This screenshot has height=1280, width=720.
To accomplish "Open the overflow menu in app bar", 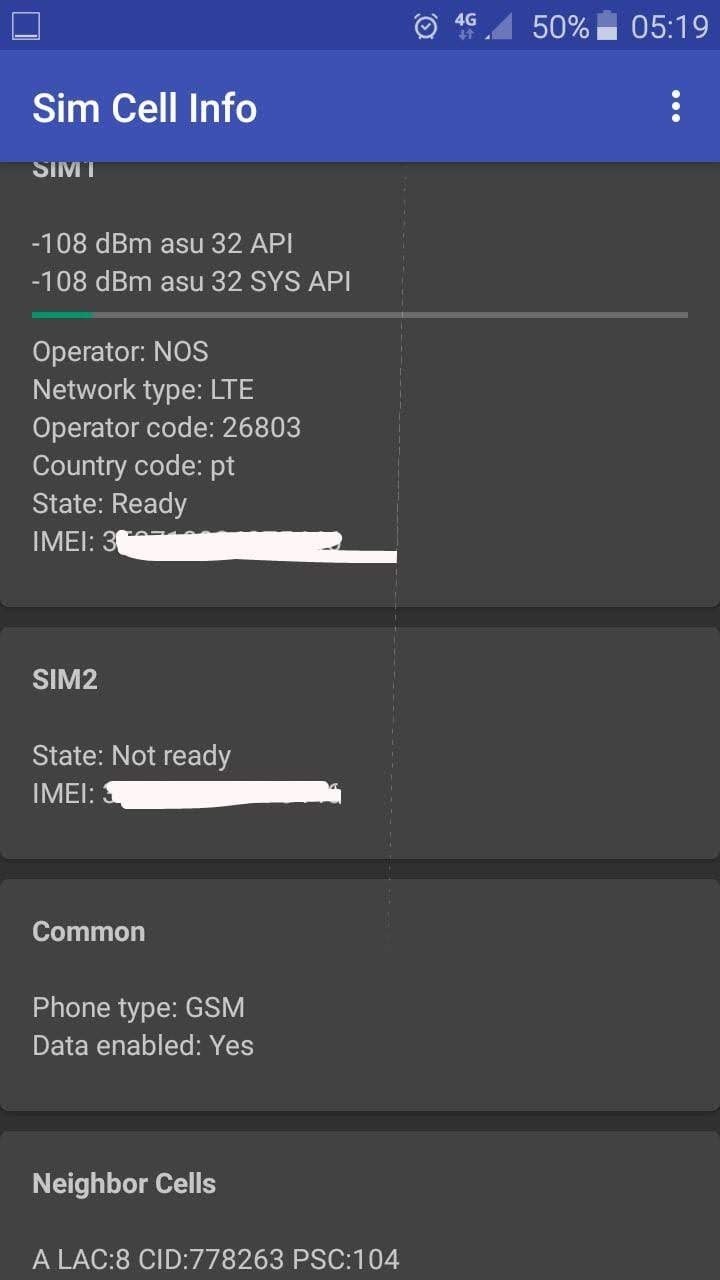I will (676, 107).
